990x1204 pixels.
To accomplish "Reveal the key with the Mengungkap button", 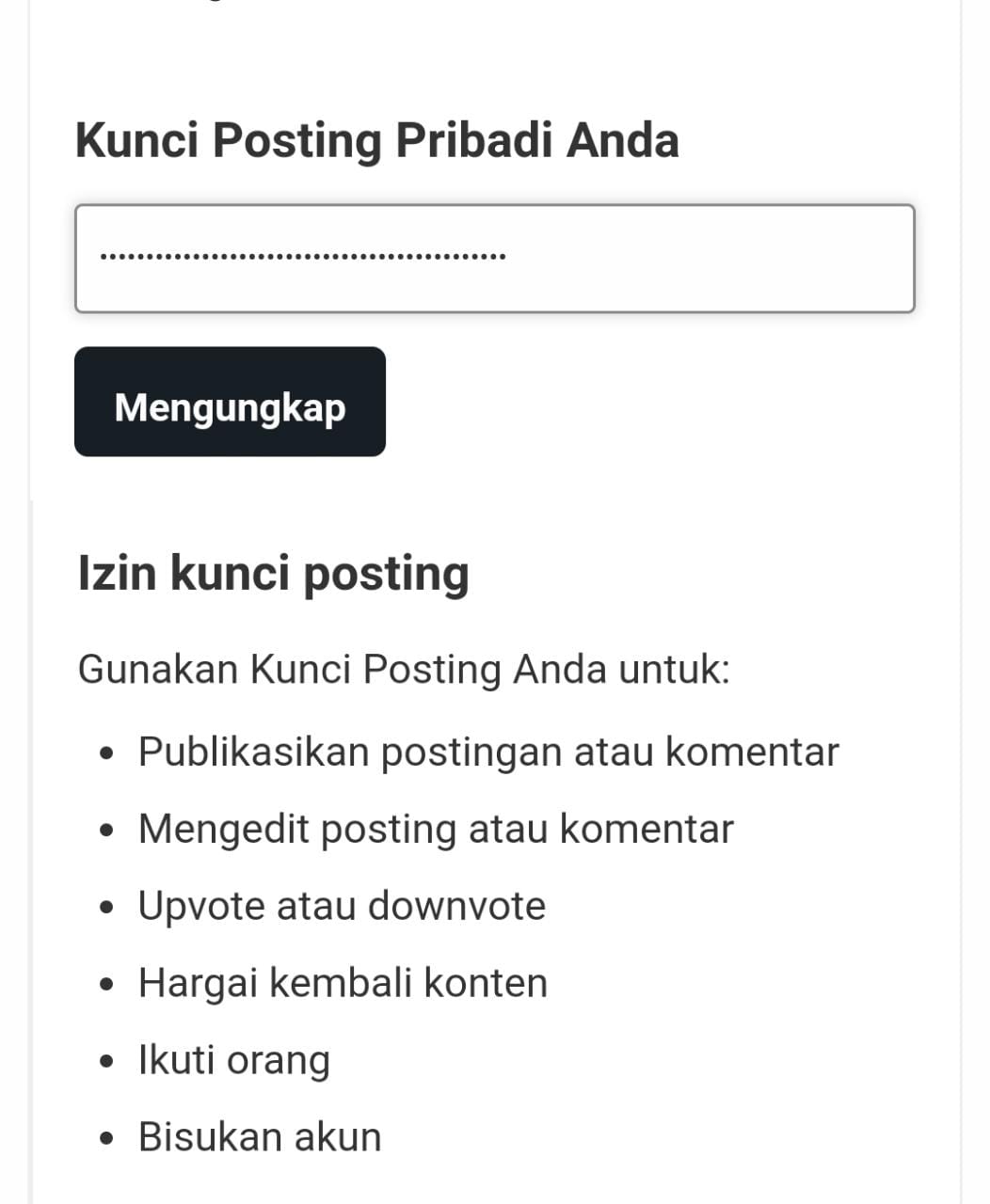I will (x=230, y=402).
